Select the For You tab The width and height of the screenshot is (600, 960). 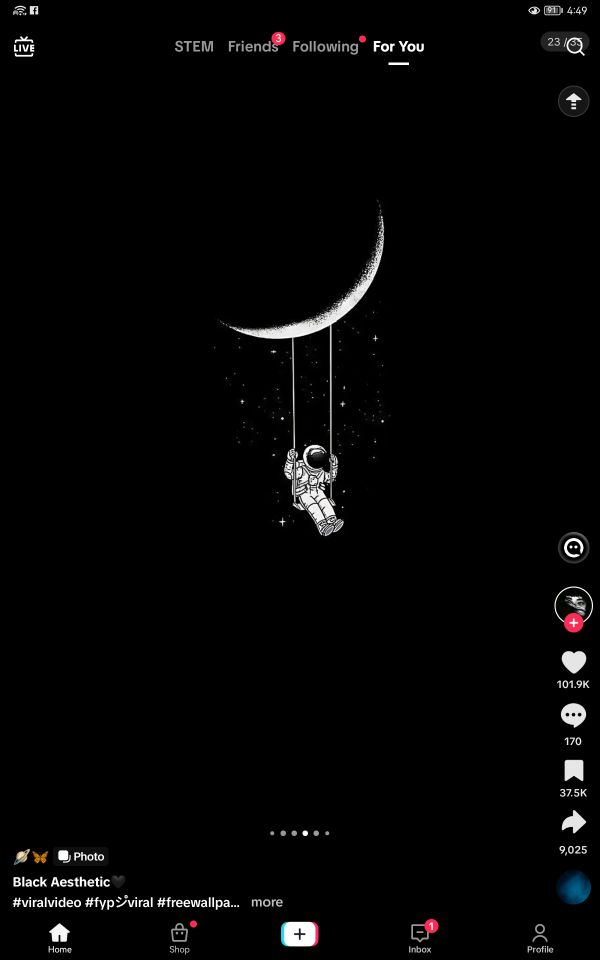398,46
